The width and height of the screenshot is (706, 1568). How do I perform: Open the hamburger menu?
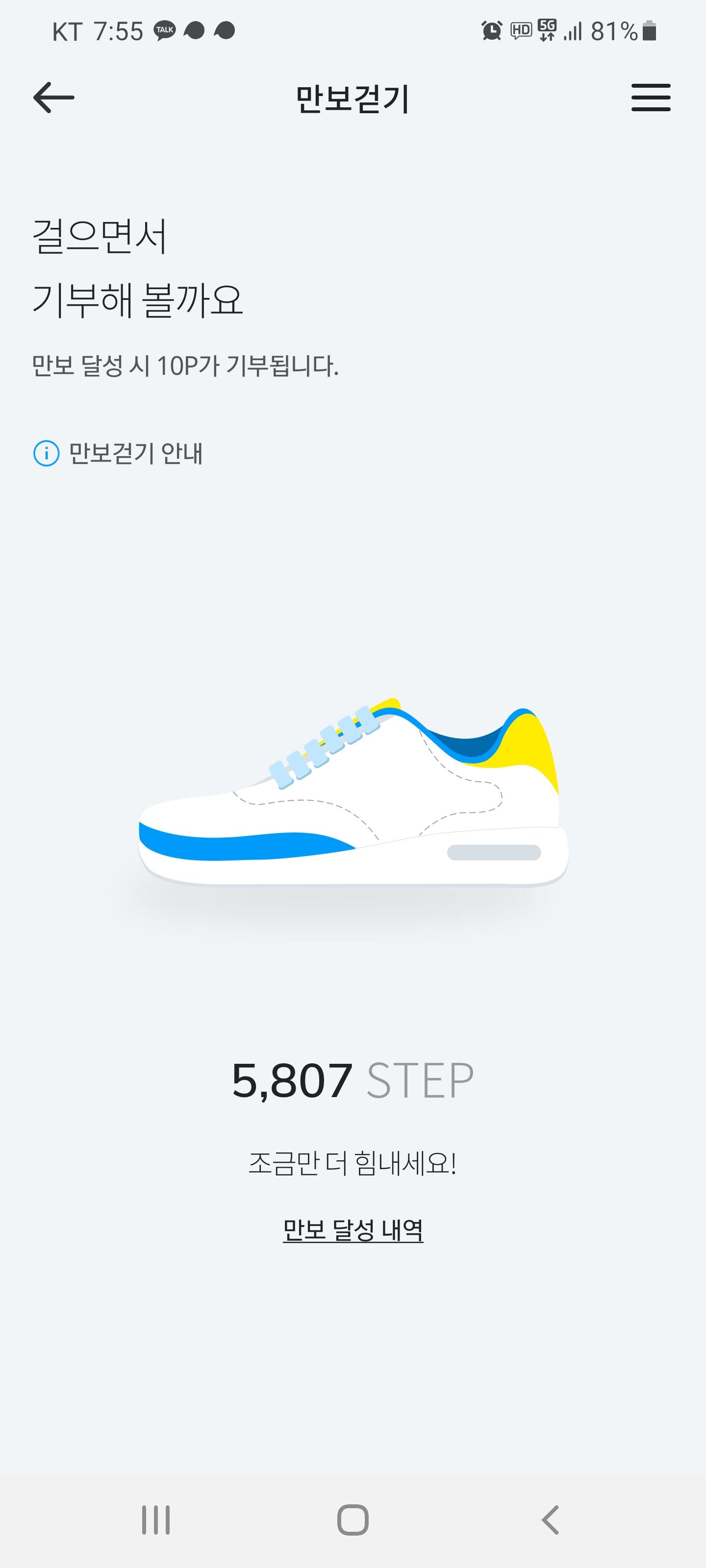[651, 98]
